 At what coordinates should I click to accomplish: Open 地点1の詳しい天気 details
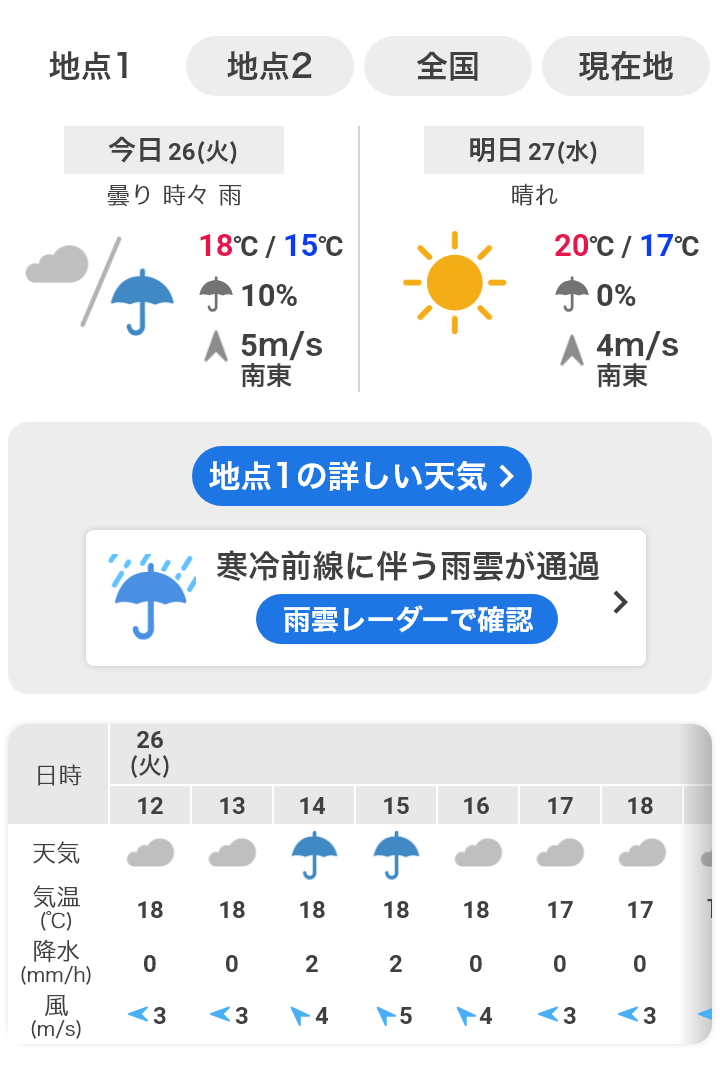(361, 476)
